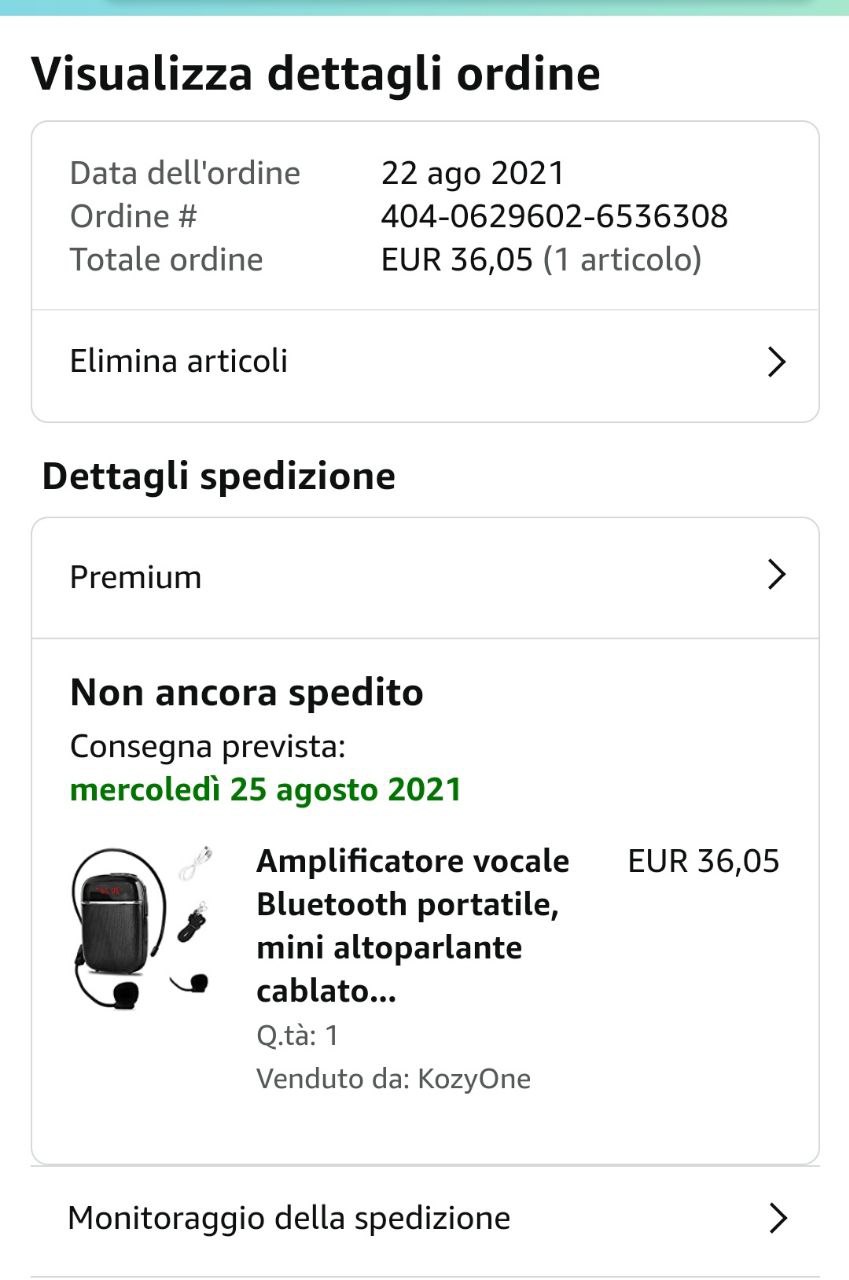Open the Amplificatore vocale Bluetooth product title
Screen dimensions: 849x1280
pyautogui.click(x=413, y=926)
